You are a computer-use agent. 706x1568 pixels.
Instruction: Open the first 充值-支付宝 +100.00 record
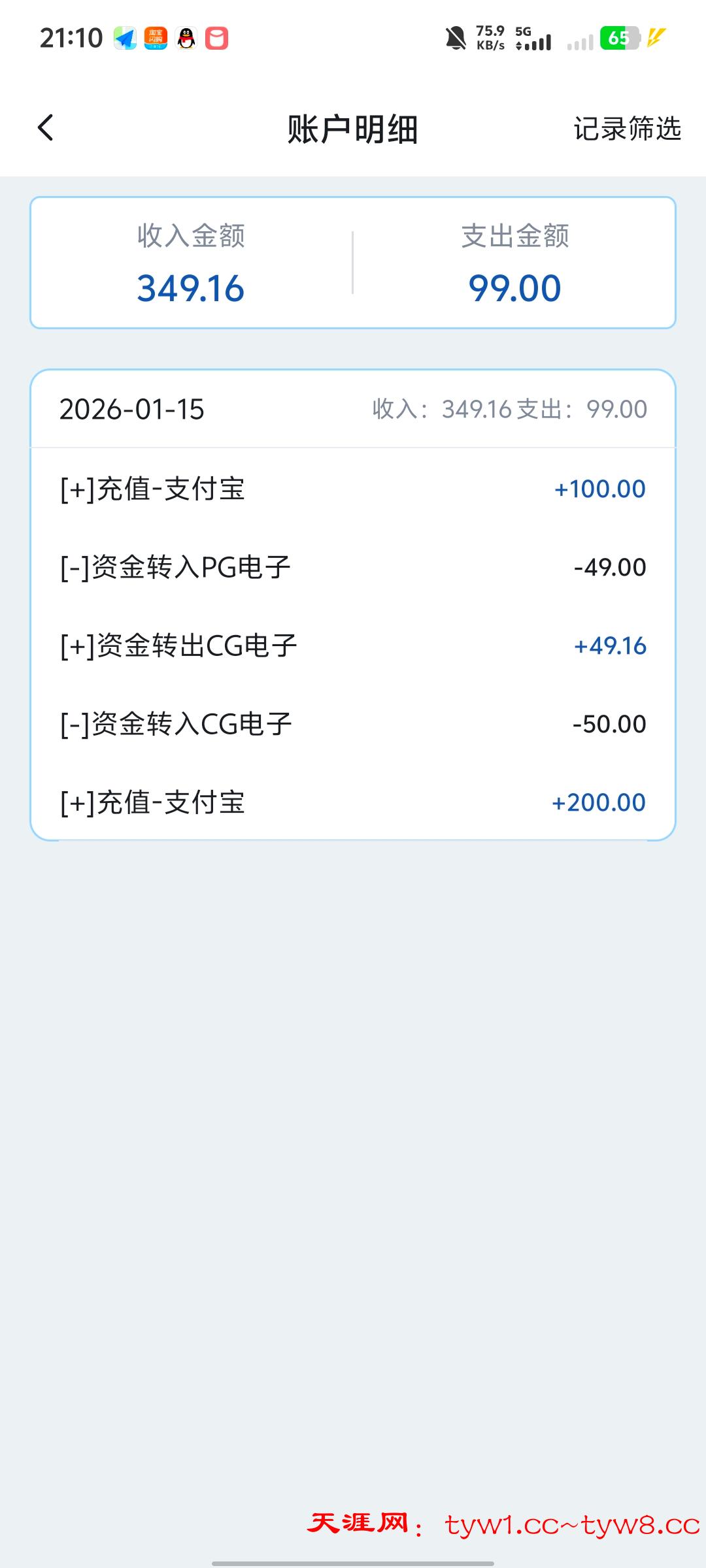pyautogui.click(x=353, y=488)
